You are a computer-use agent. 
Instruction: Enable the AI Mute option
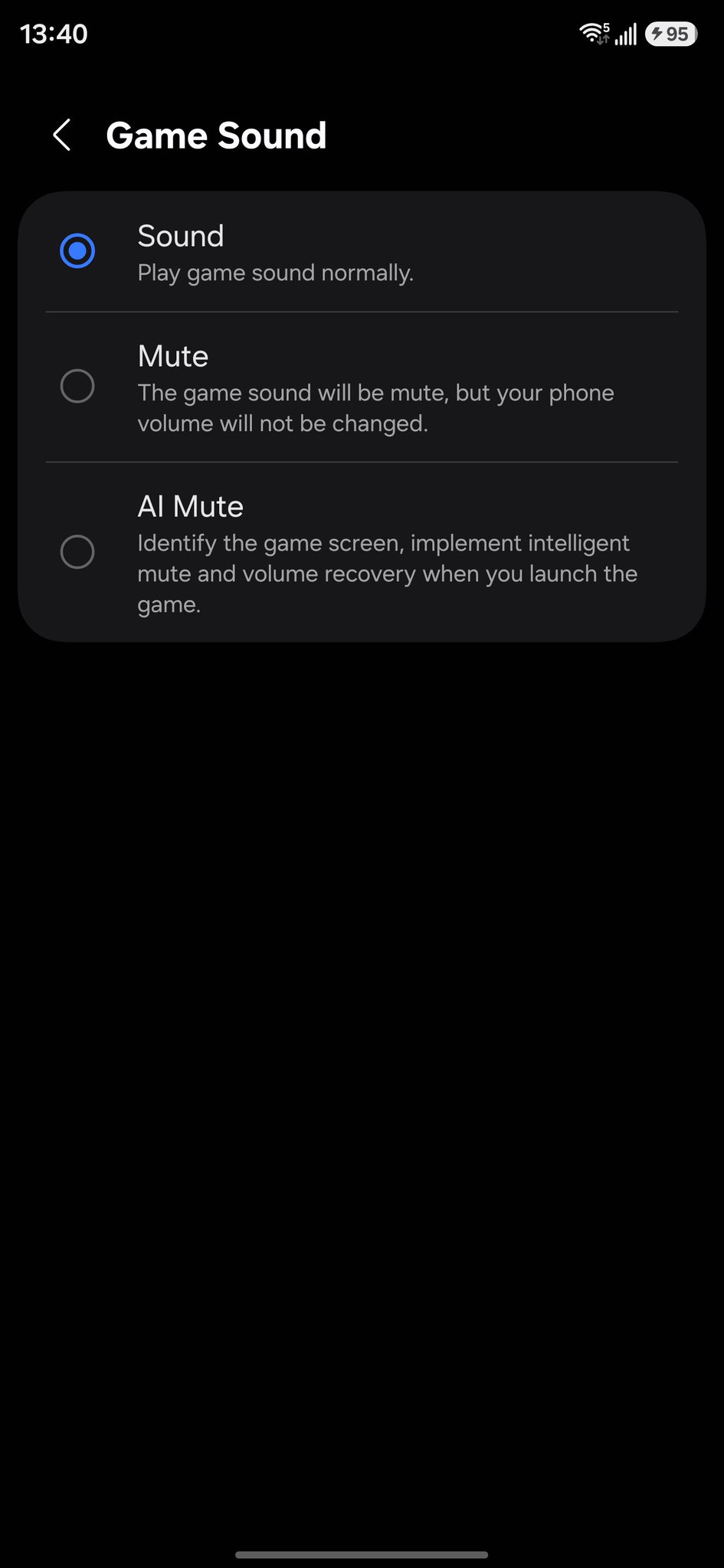coord(77,552)
